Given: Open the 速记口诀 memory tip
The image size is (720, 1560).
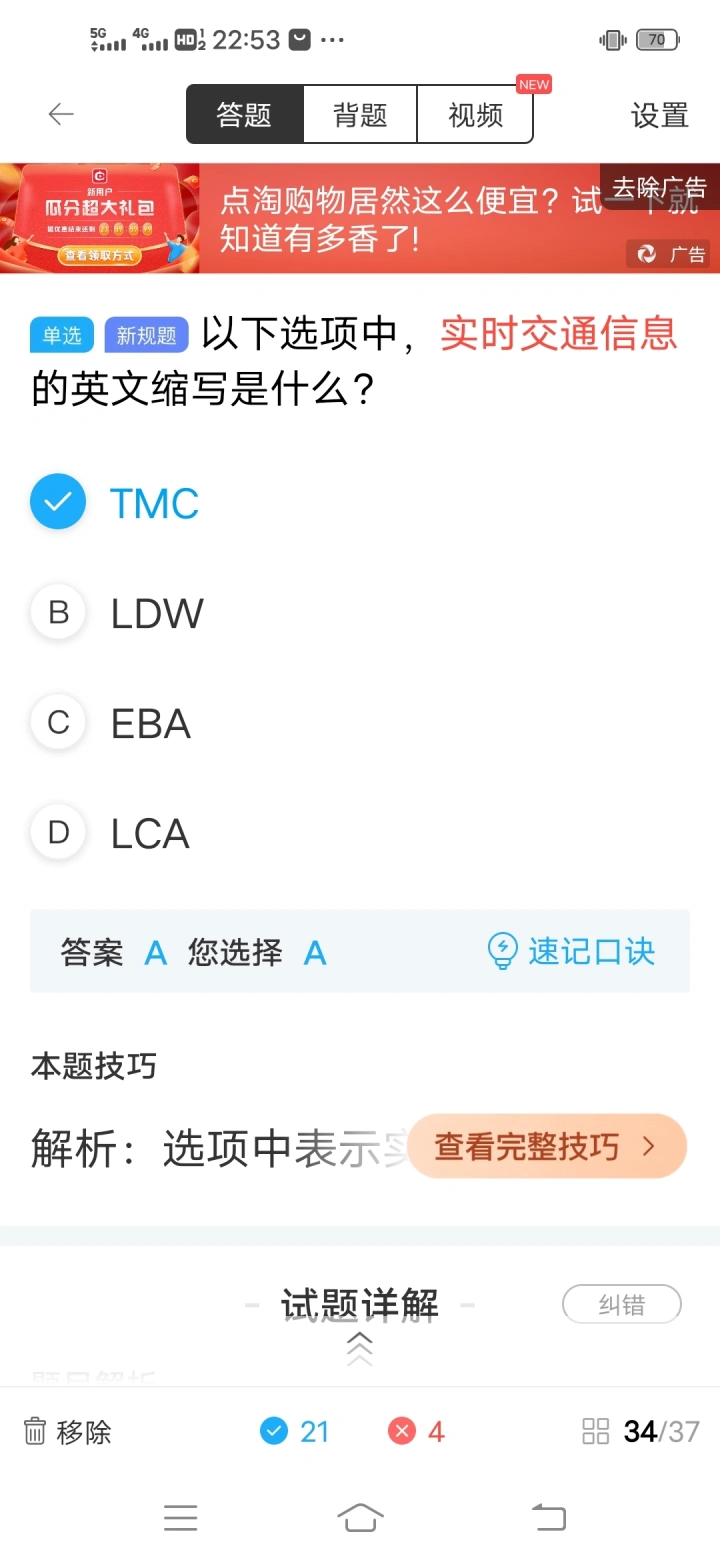Looking at the screenshot, I should tap(570, 951).
